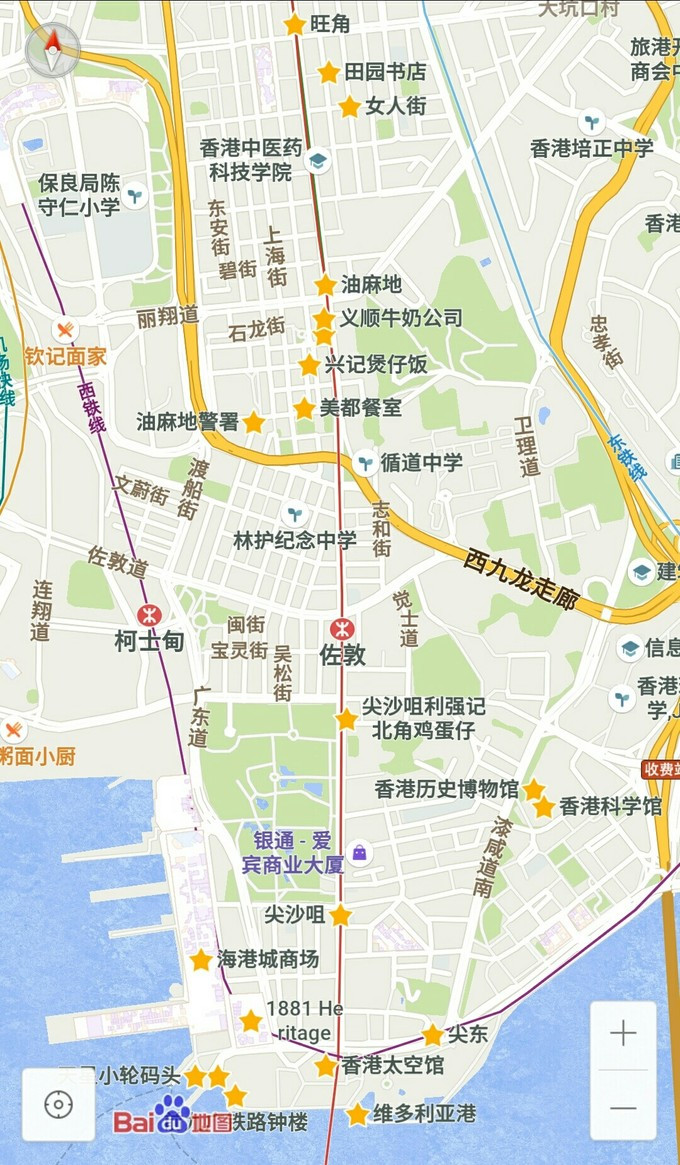Viewport: 680px width, 1165px height.
Task: Open the 田园书店 favorite marker
Action: tap(328, 72)
